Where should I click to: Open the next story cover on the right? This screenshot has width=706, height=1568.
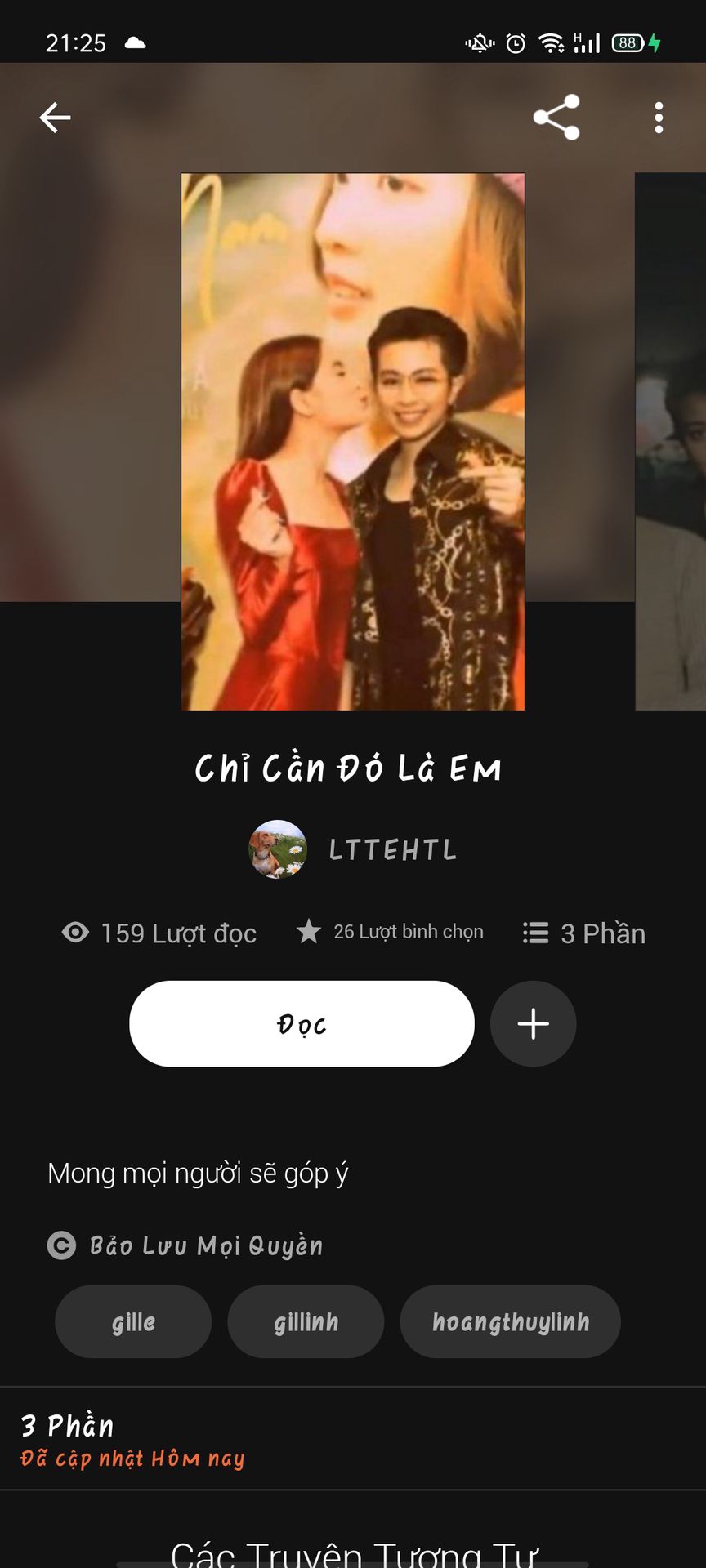[670, 441]
